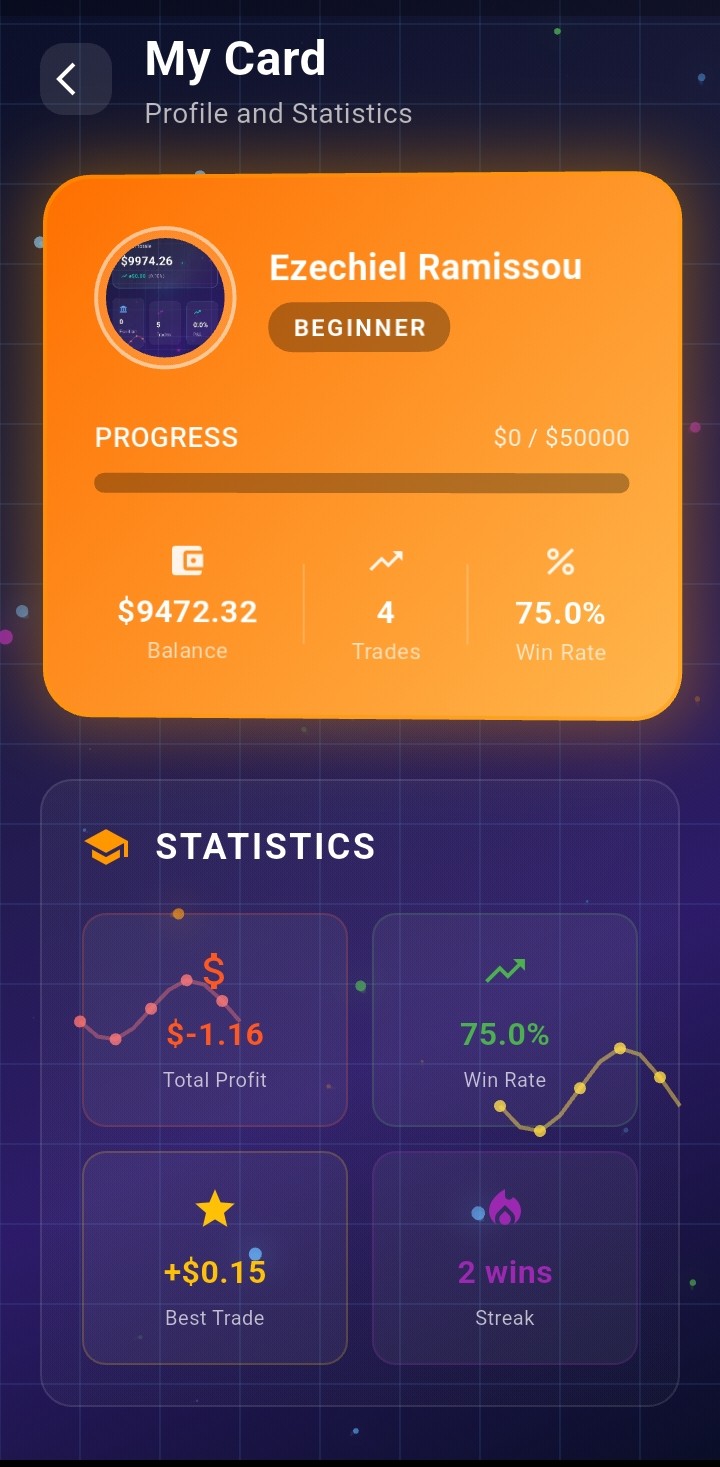This screenshot has height=1467, width=720.
Task: Click the percent icon above Win Rate
Action: pyautogui.click(x=561, y=561)
